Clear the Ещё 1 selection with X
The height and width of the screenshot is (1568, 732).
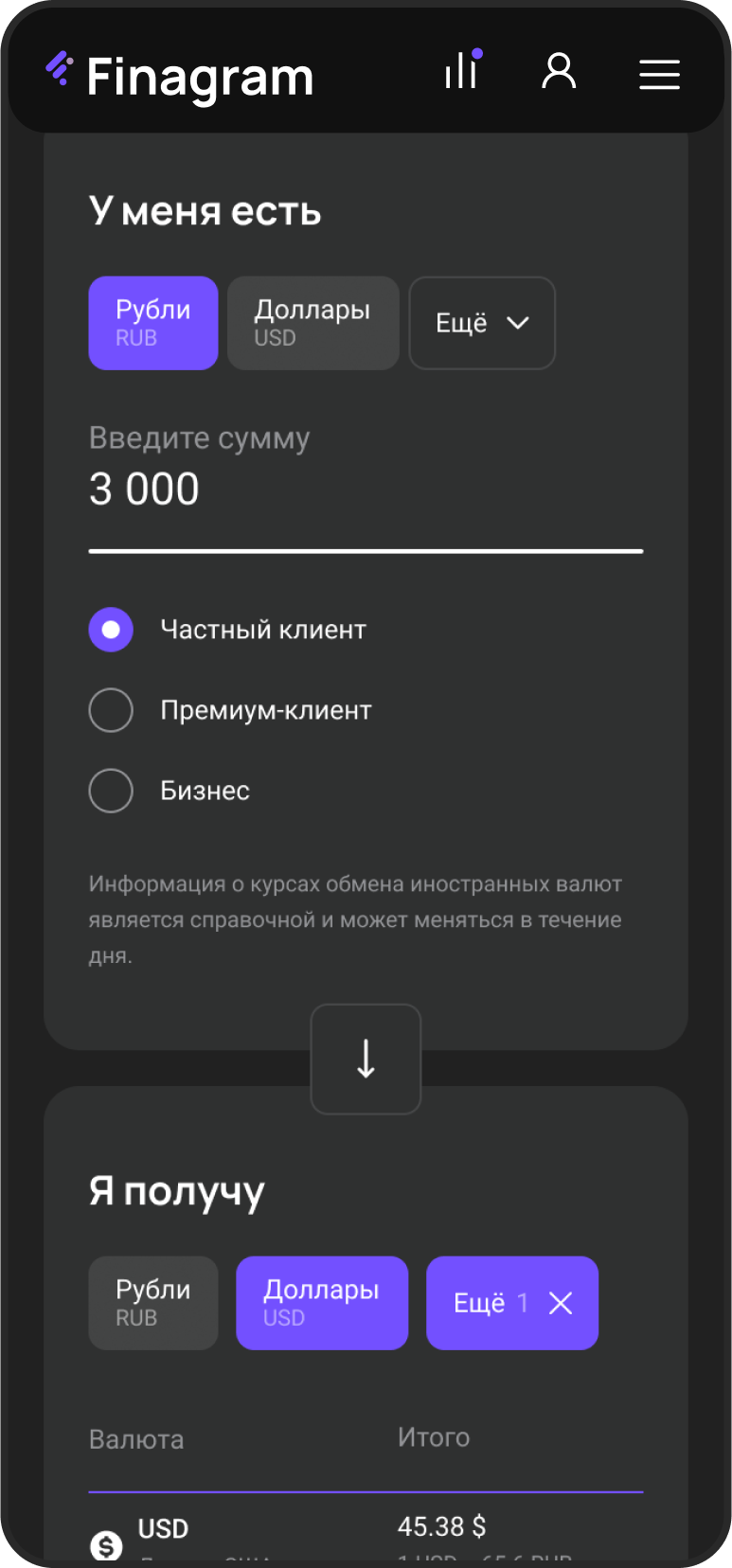561,1304
